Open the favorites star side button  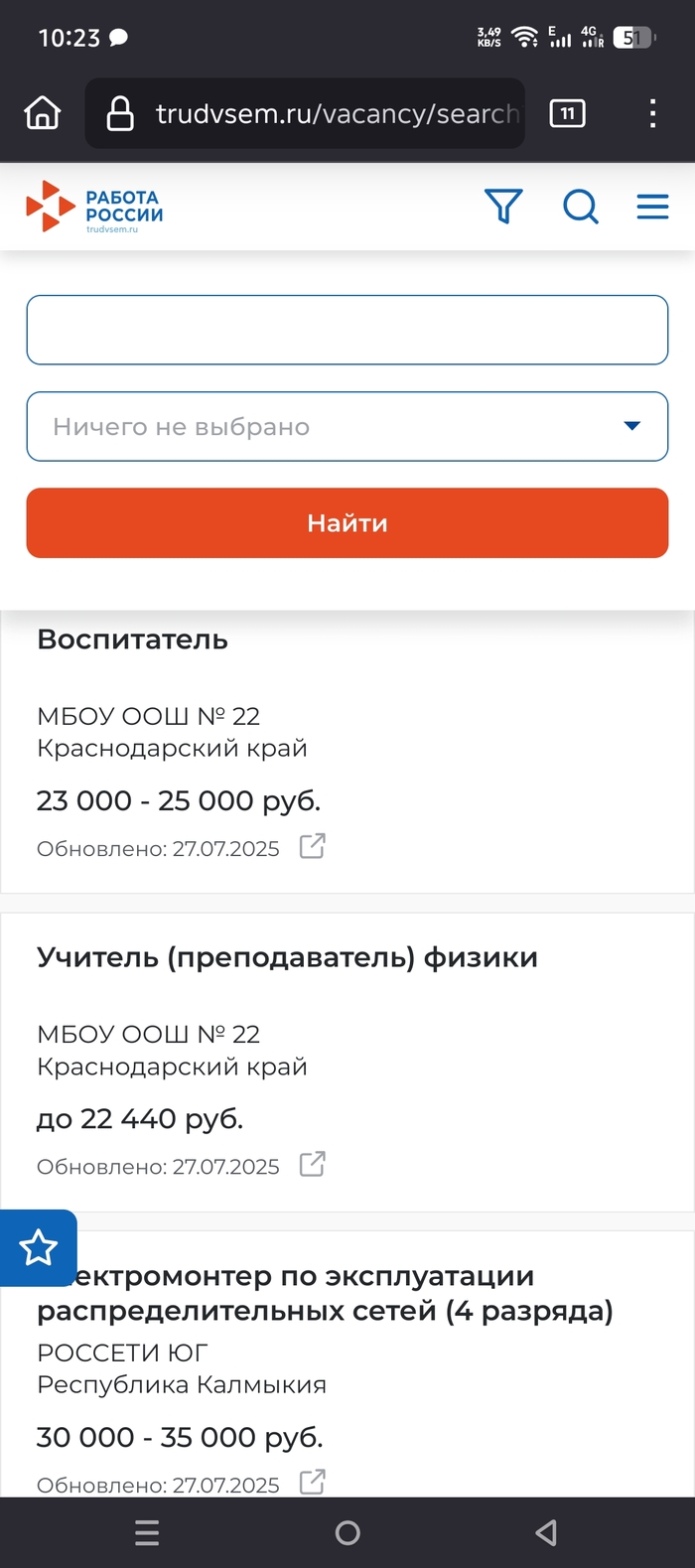click(x=38, y=1247)
